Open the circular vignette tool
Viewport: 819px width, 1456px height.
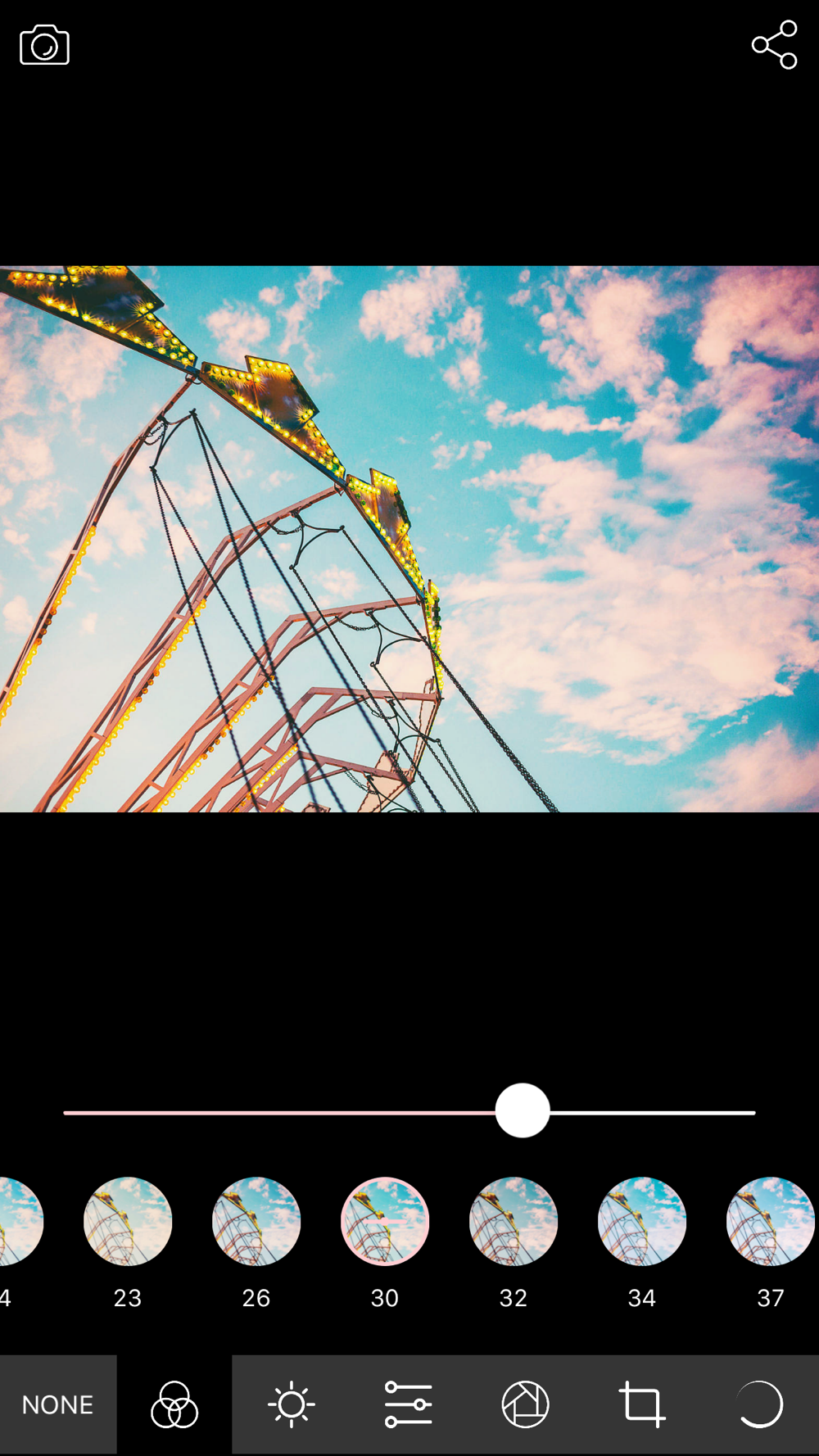click(760, 1404)
